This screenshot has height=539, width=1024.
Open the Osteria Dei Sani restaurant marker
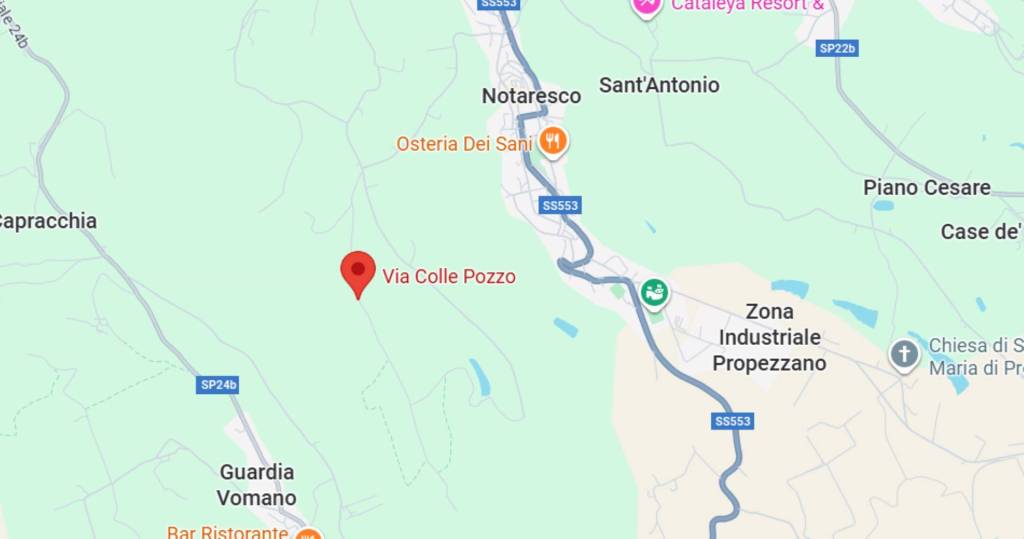(553, 142)
